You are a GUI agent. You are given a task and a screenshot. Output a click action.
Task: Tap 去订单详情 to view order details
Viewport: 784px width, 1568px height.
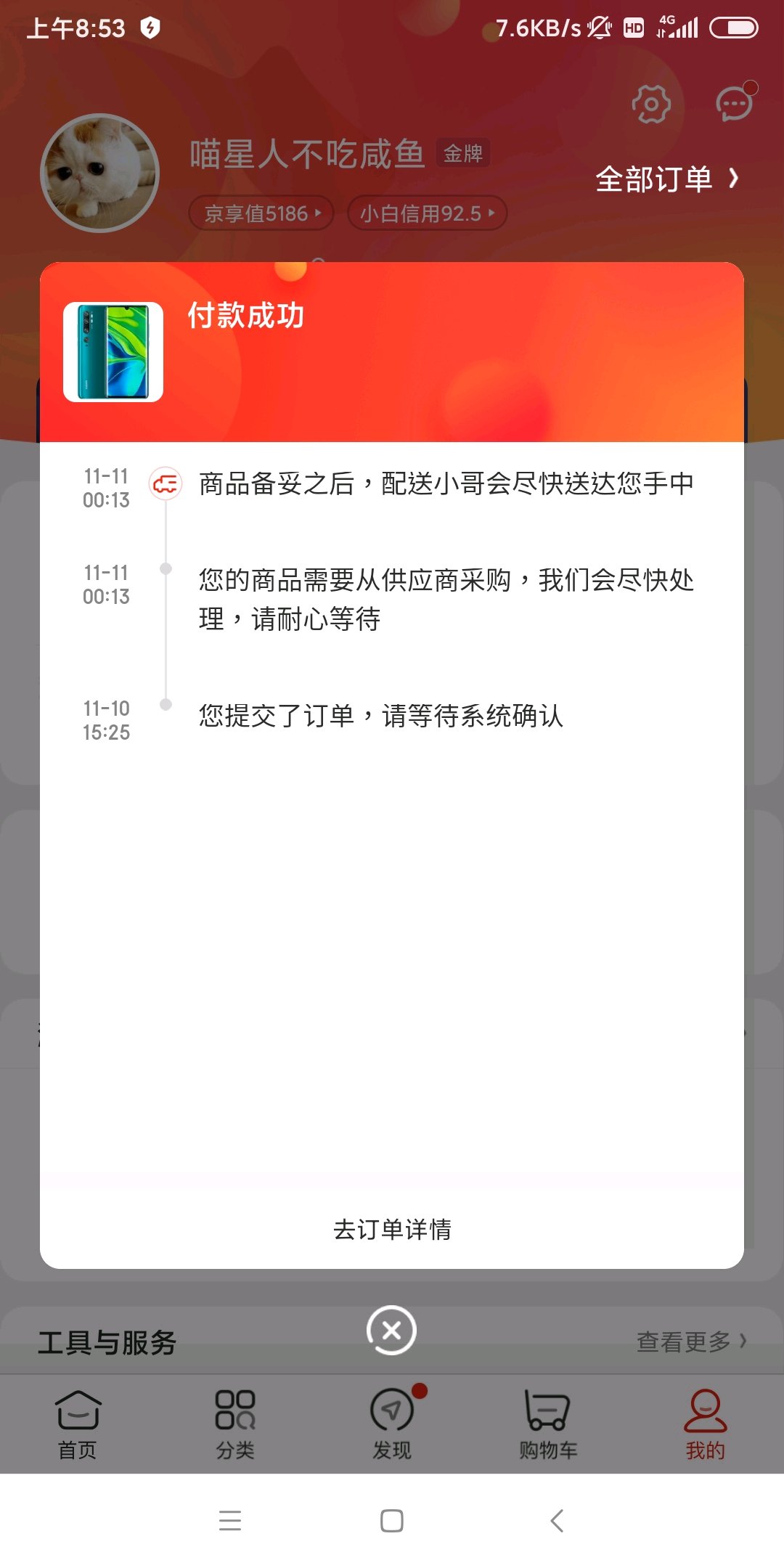pyautogui.click(x=392, y=1229)
